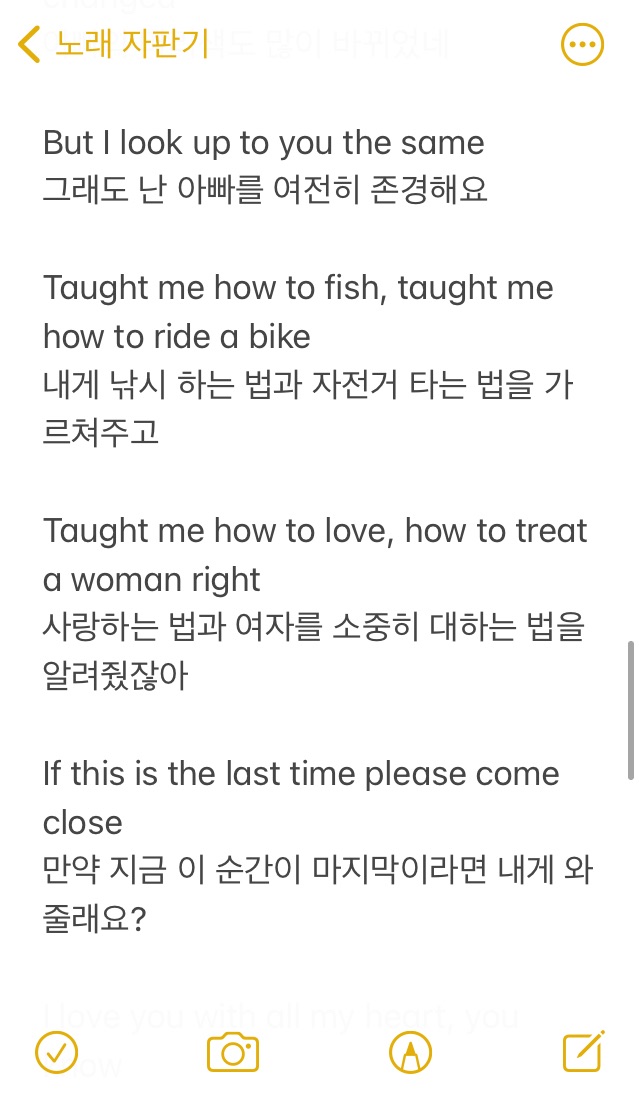Compose a new note
This screenshot has width=639, height=1096.
[583, 1052]
